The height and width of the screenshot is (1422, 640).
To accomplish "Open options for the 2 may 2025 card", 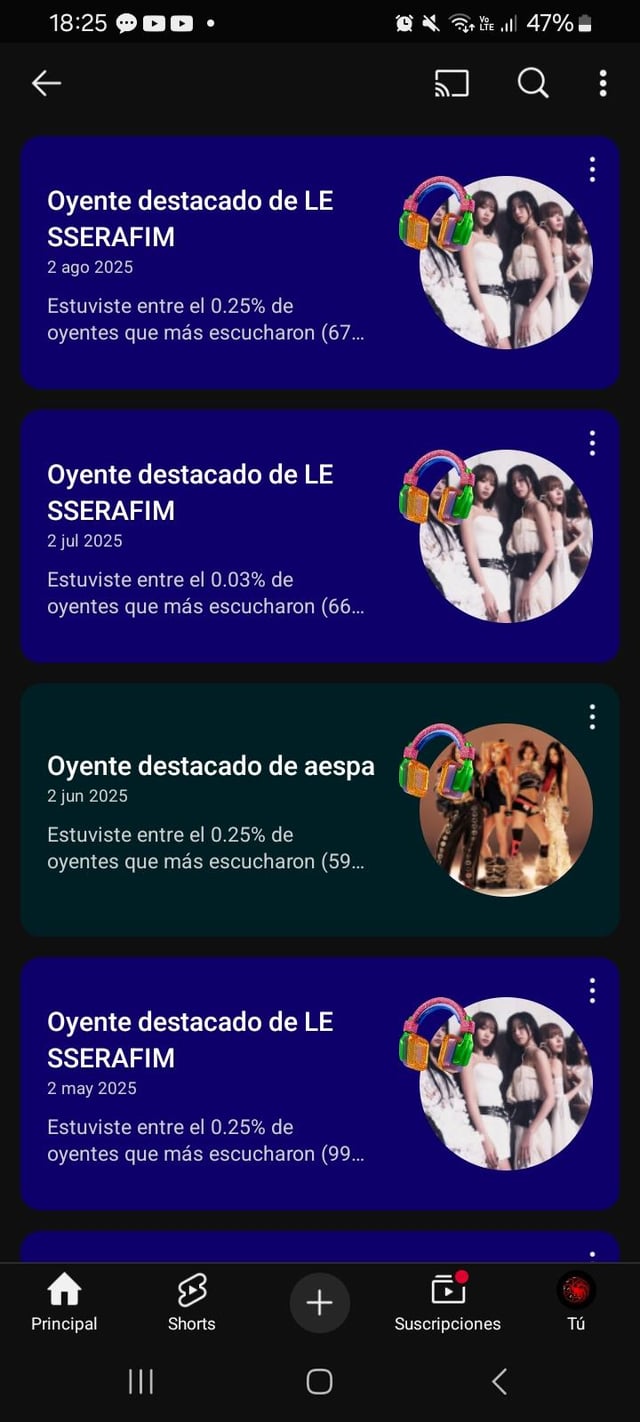I will [593, 991].
